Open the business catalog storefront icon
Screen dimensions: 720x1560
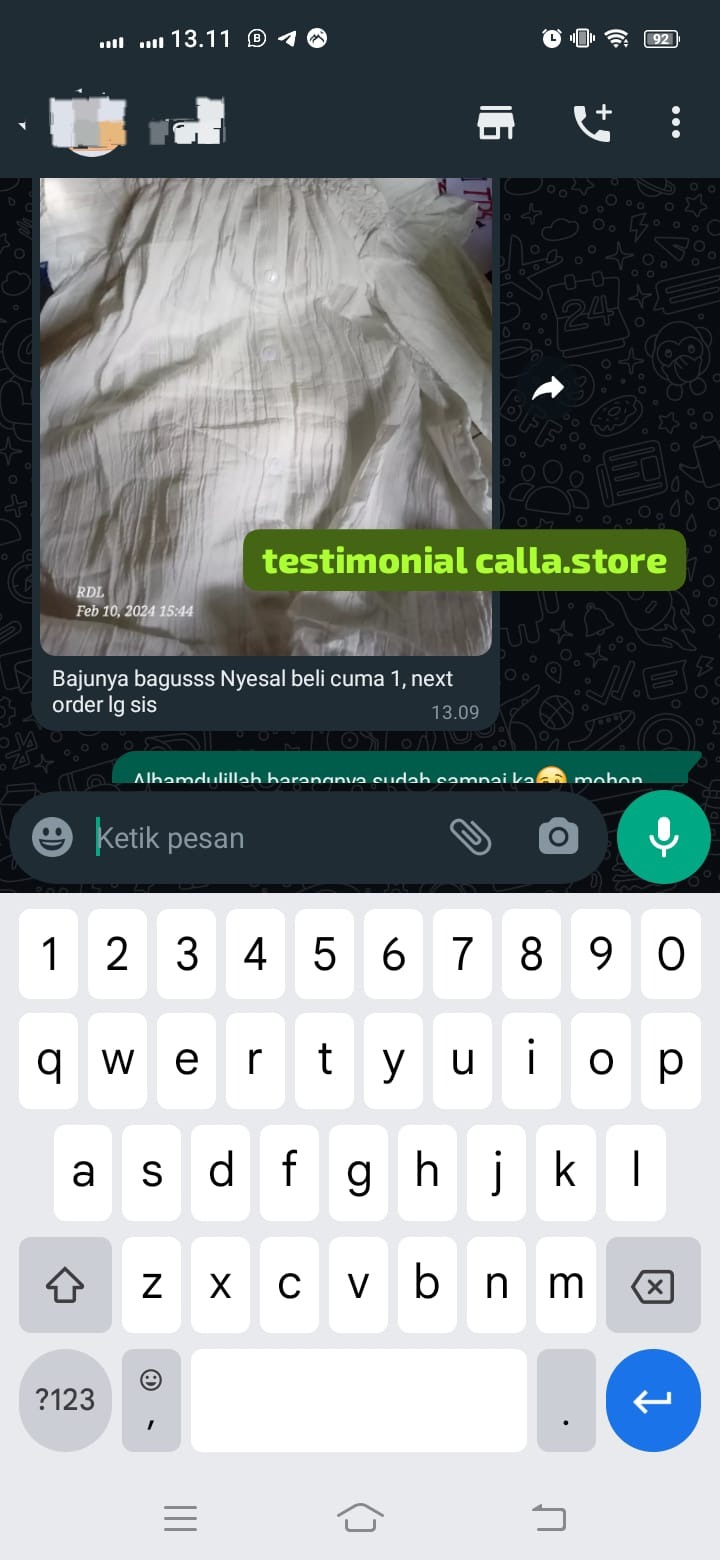495,122
